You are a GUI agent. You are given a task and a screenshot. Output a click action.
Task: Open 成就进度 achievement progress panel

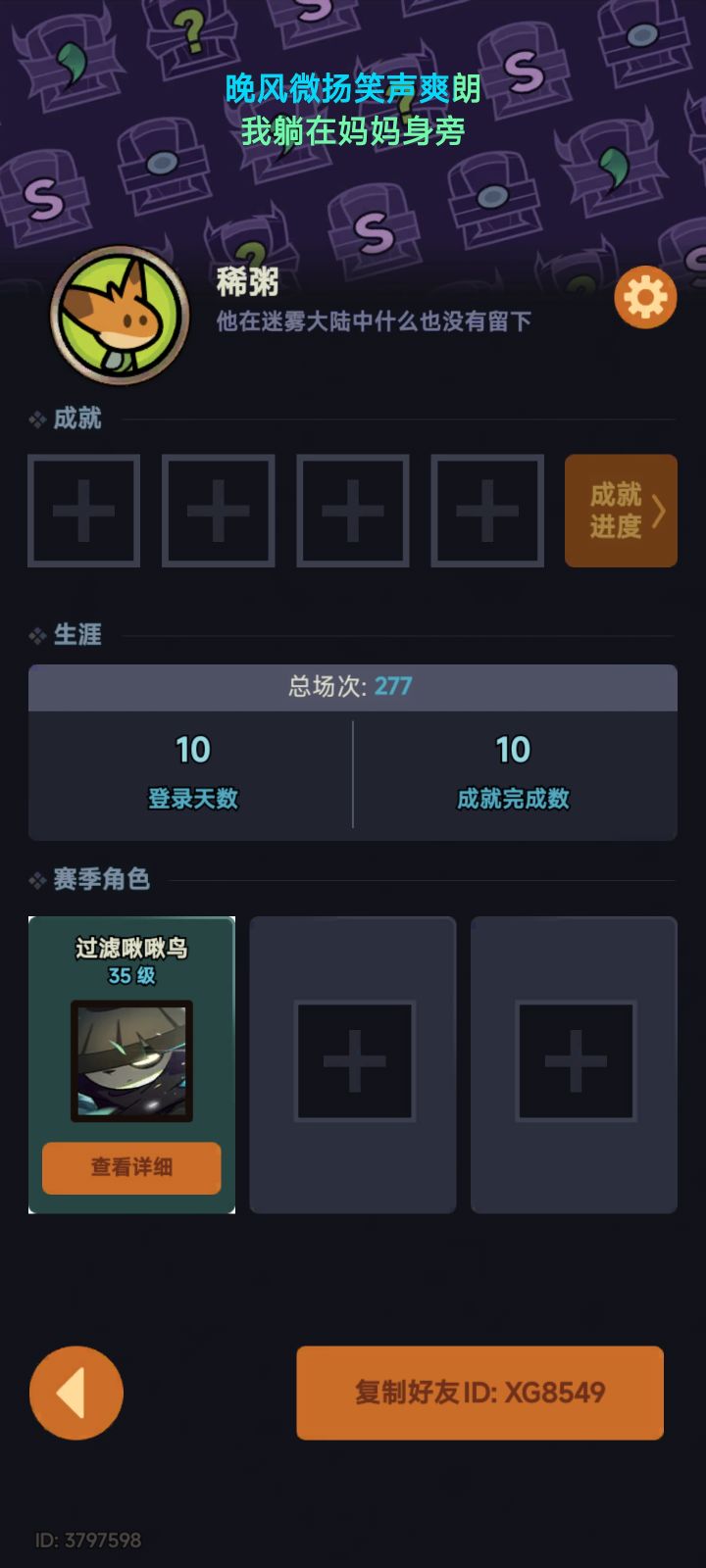(x=620, y=511)
